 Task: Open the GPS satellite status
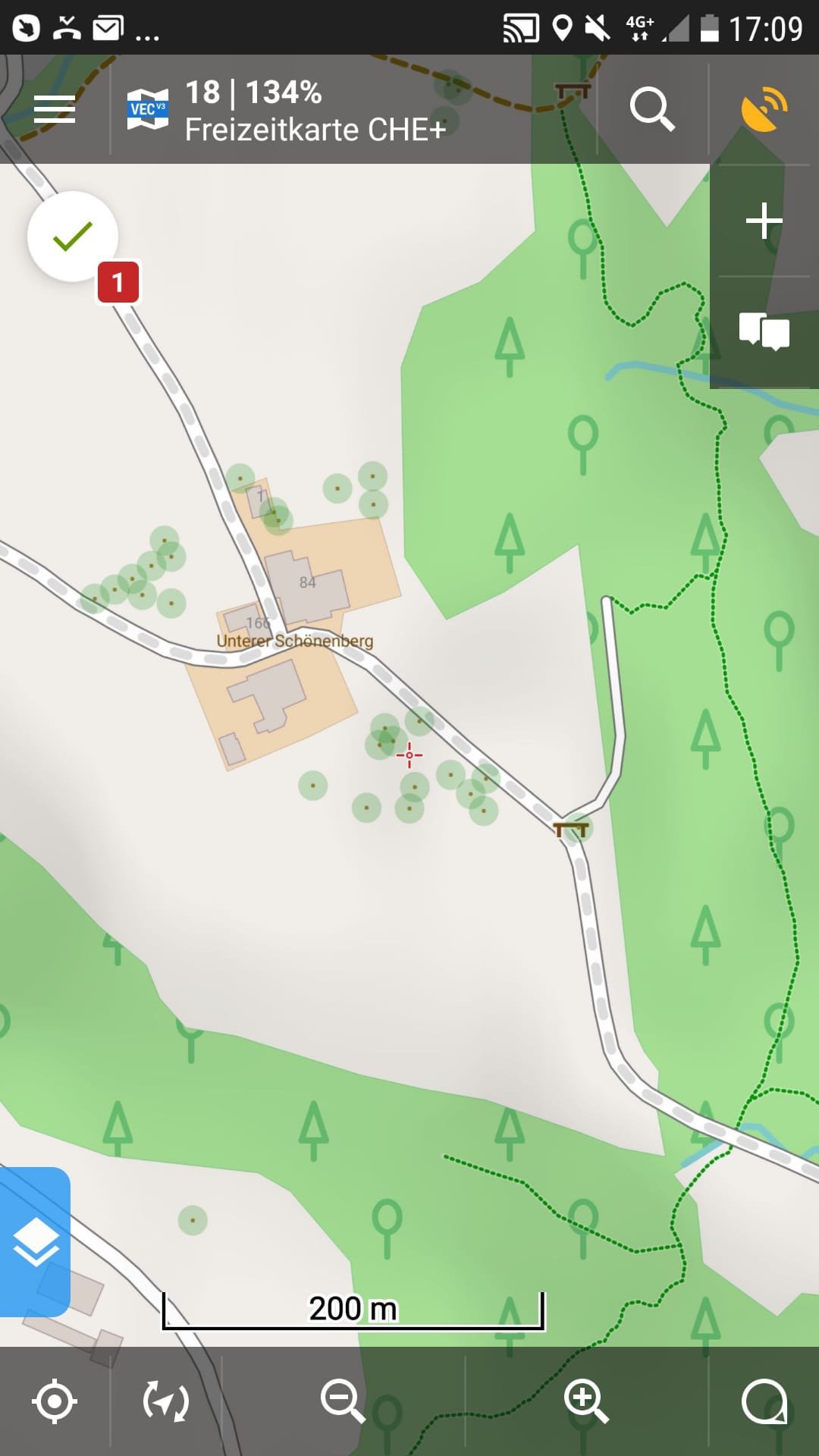[764, 110]
